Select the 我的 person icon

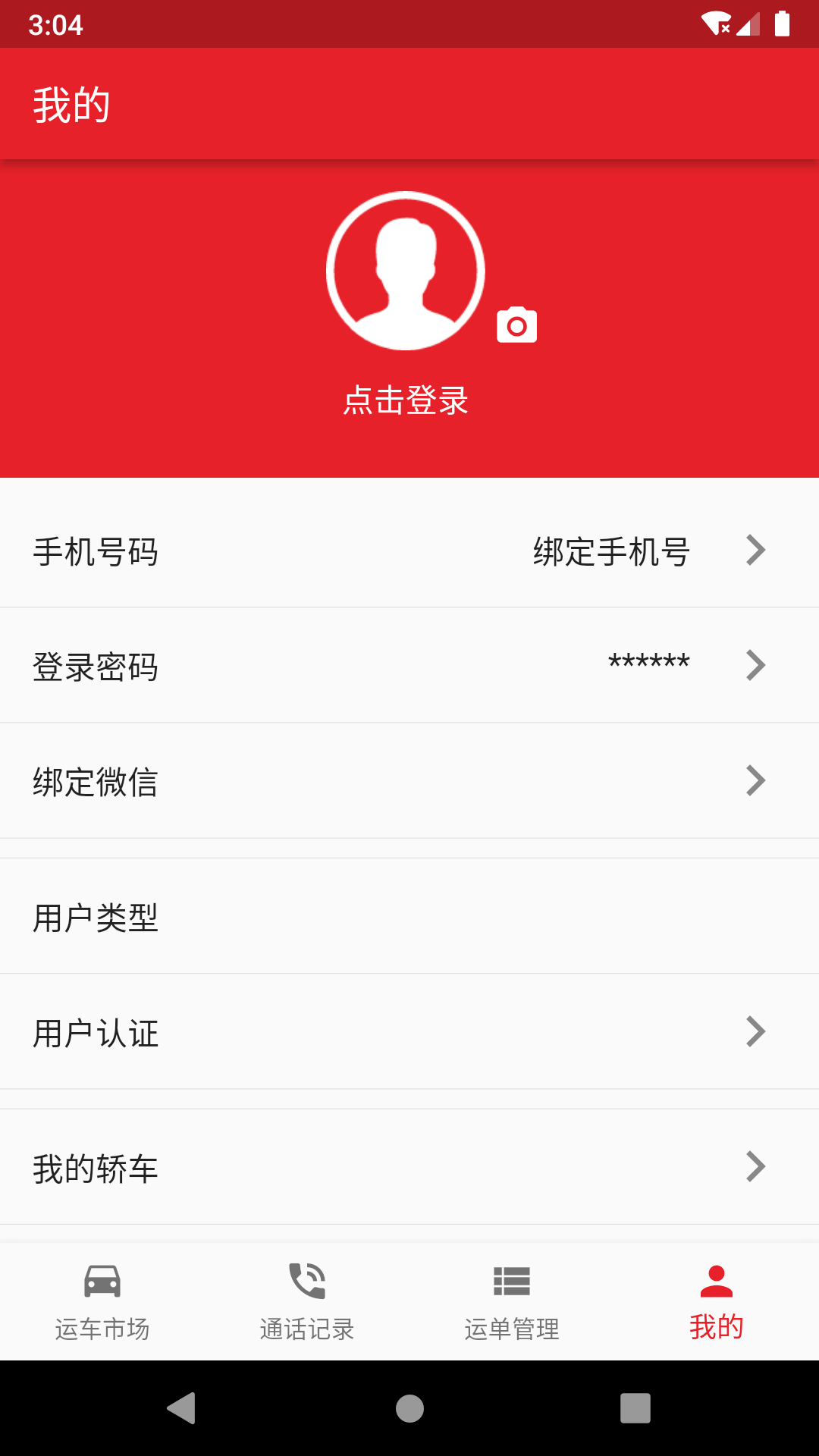click(716, 1279)
